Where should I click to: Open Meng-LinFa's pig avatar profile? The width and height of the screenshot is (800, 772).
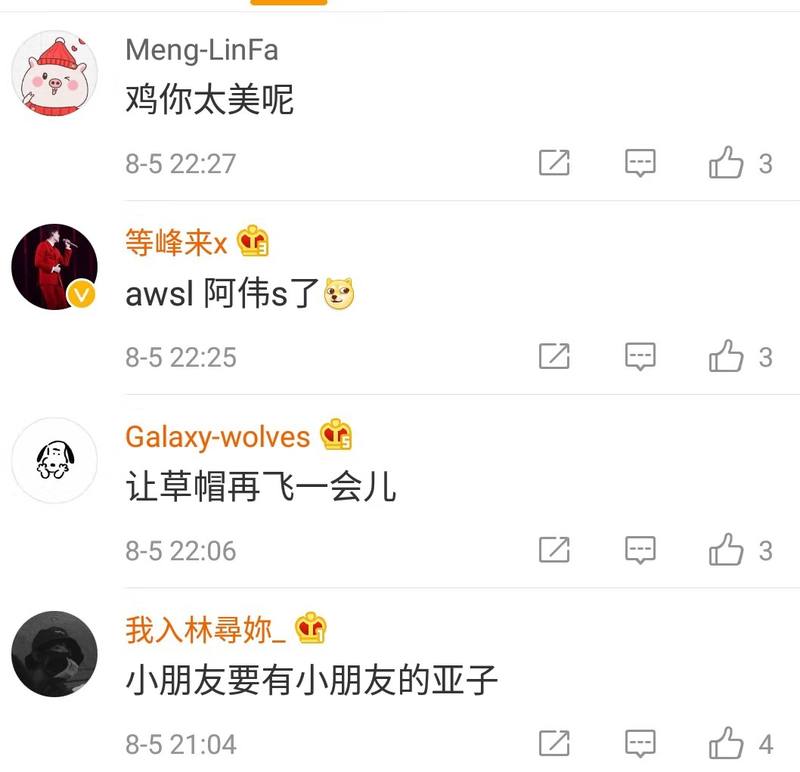click(54, 73)
